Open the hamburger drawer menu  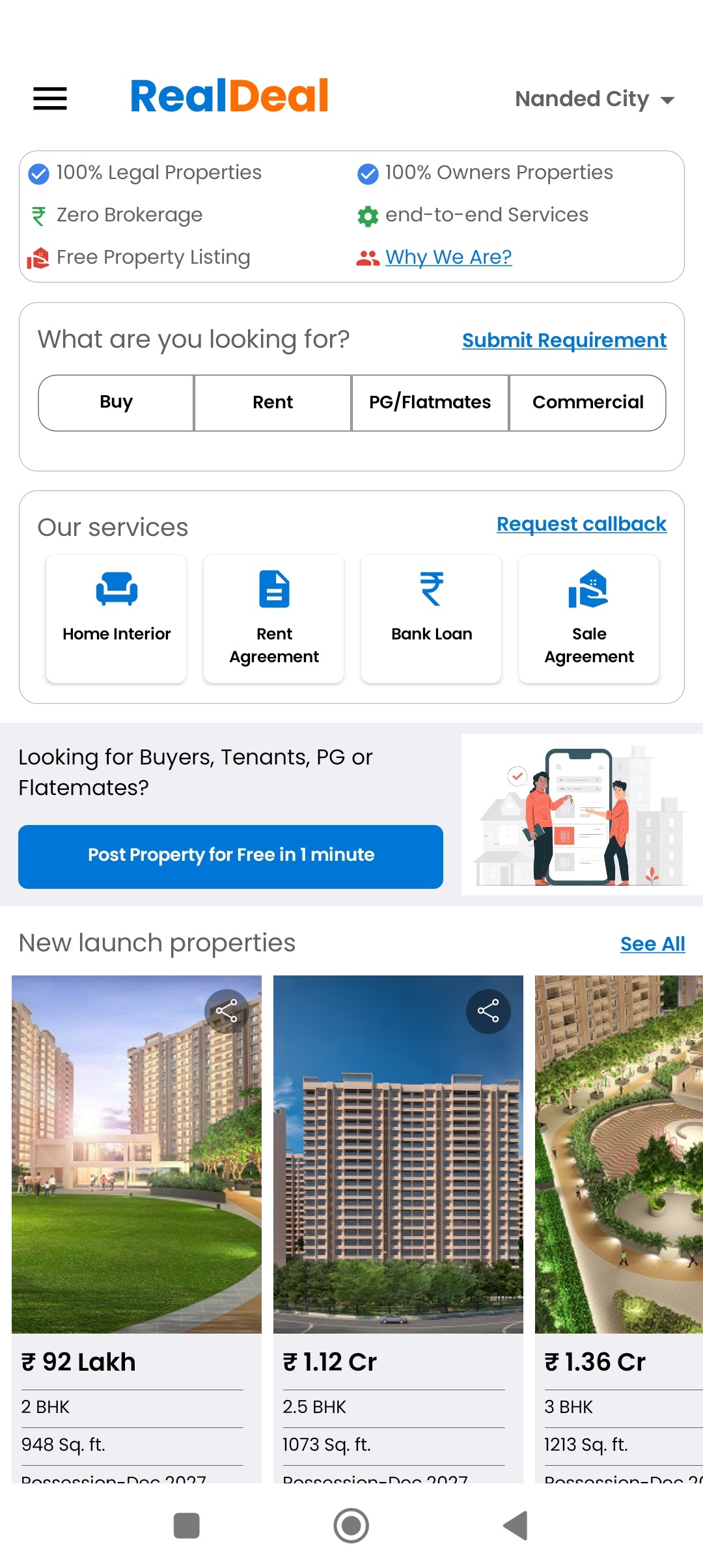point(50,98)
